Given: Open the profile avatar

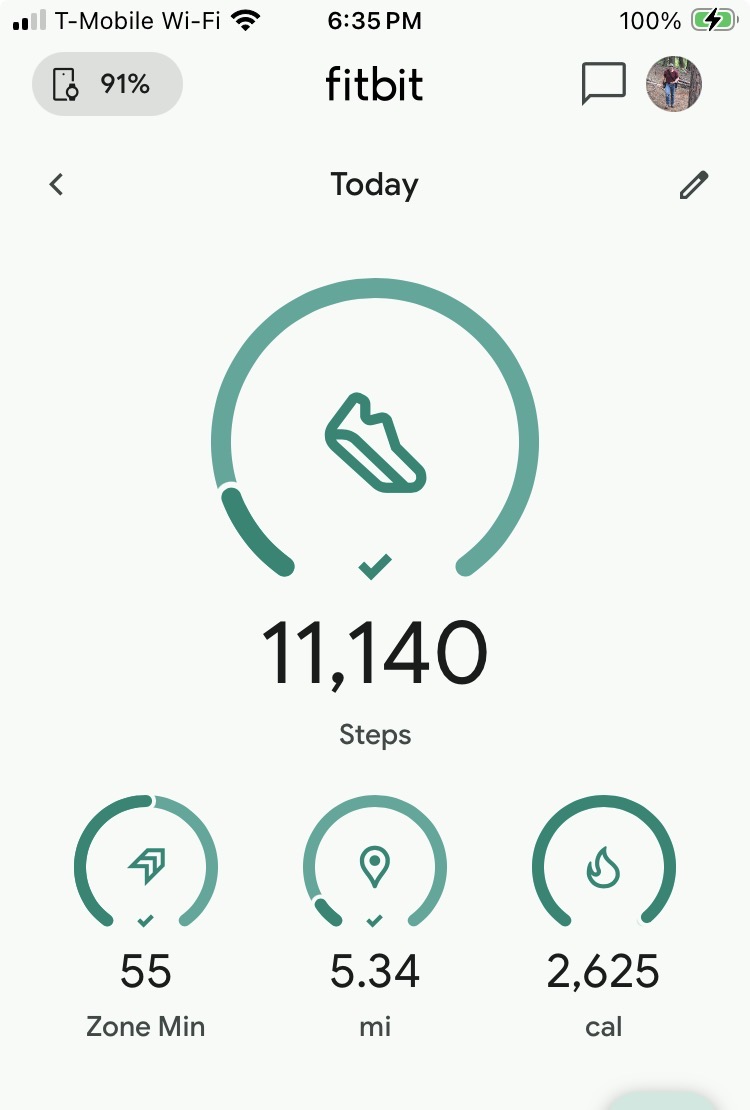Looking at the screenshot, I should pyautogui.click(x=673, y=84).
